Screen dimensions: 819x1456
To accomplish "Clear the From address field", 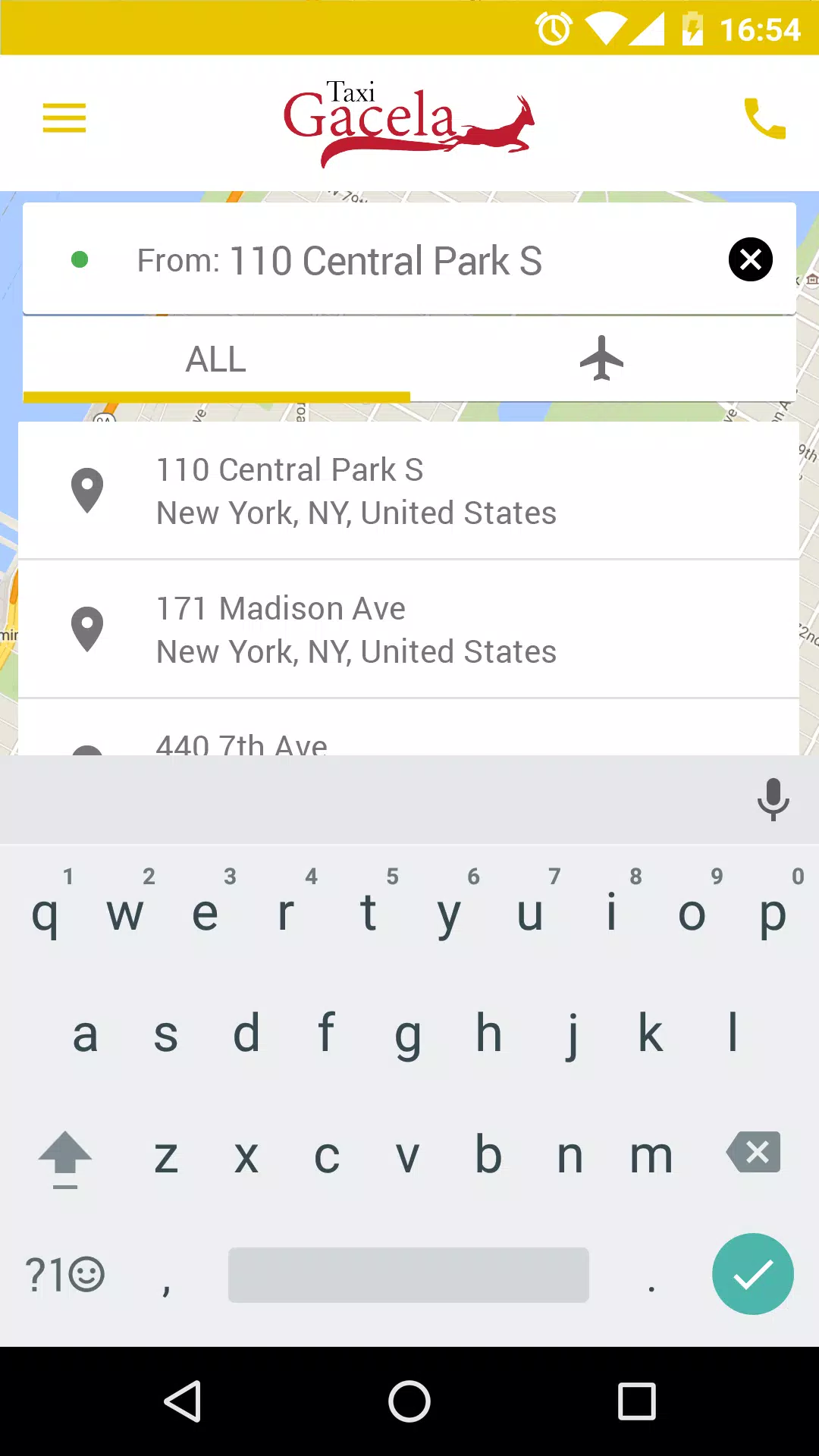I will 751,259.
